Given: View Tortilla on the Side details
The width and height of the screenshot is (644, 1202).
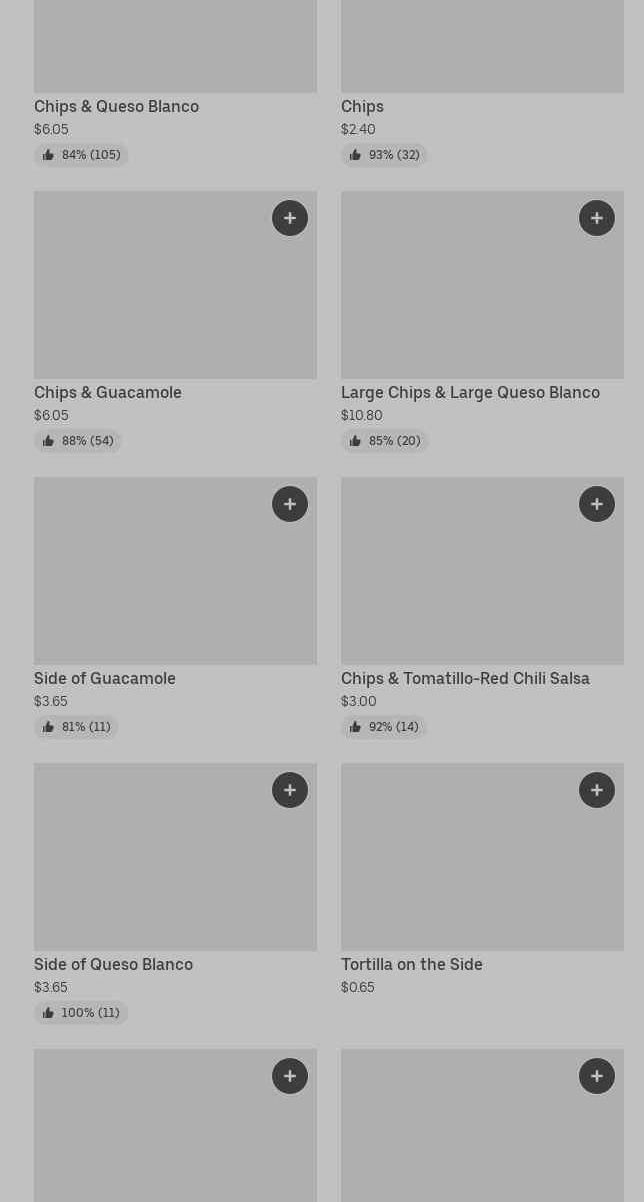Looking at the screenshot, I should 412,964.
